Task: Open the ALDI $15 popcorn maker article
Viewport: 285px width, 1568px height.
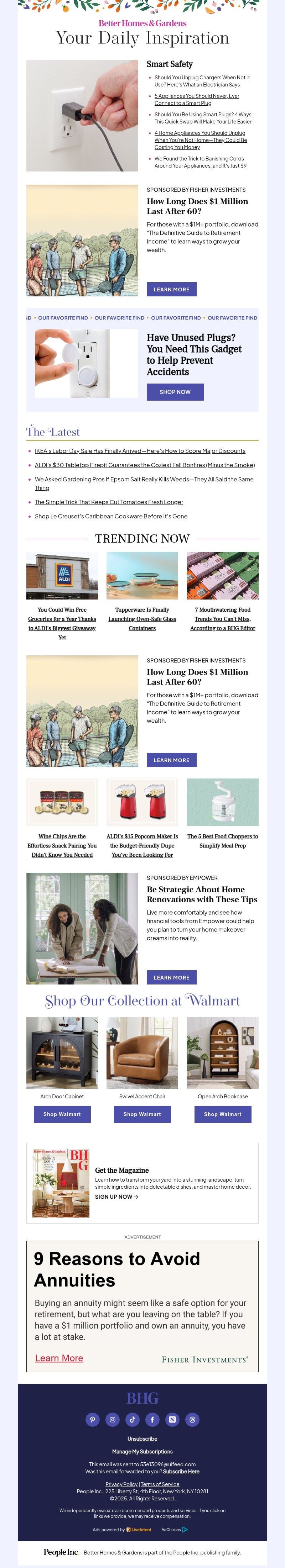Action: pyautogui.click(x=142, y=845)
